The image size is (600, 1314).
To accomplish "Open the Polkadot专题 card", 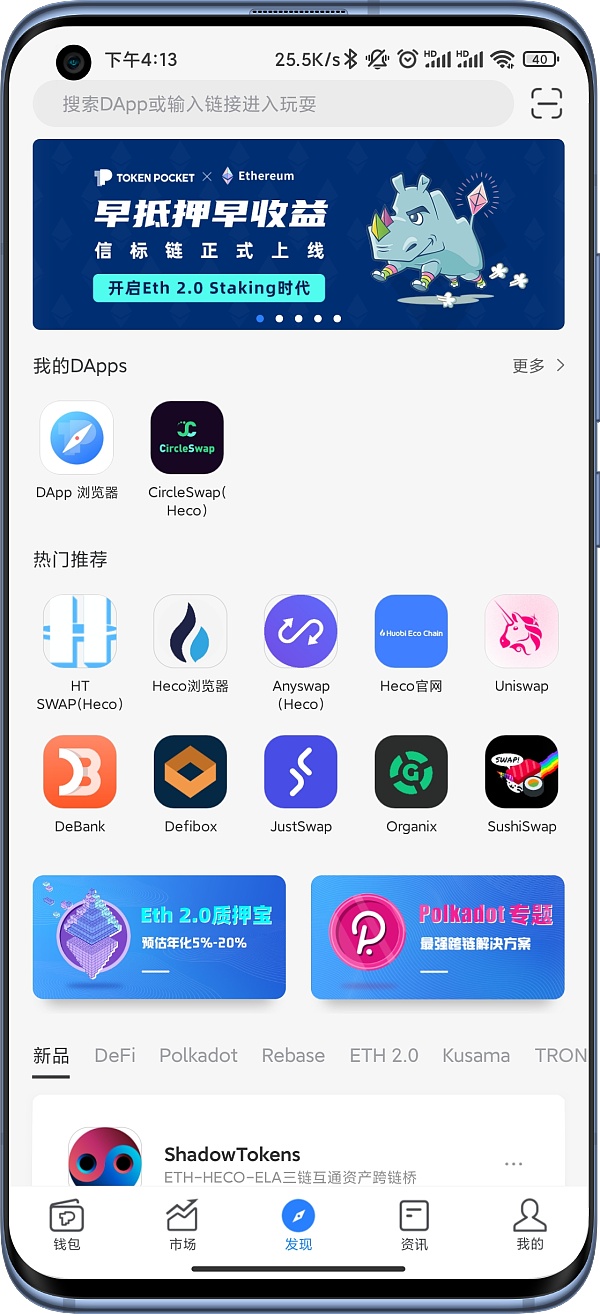I will click(x=437, y=937).
